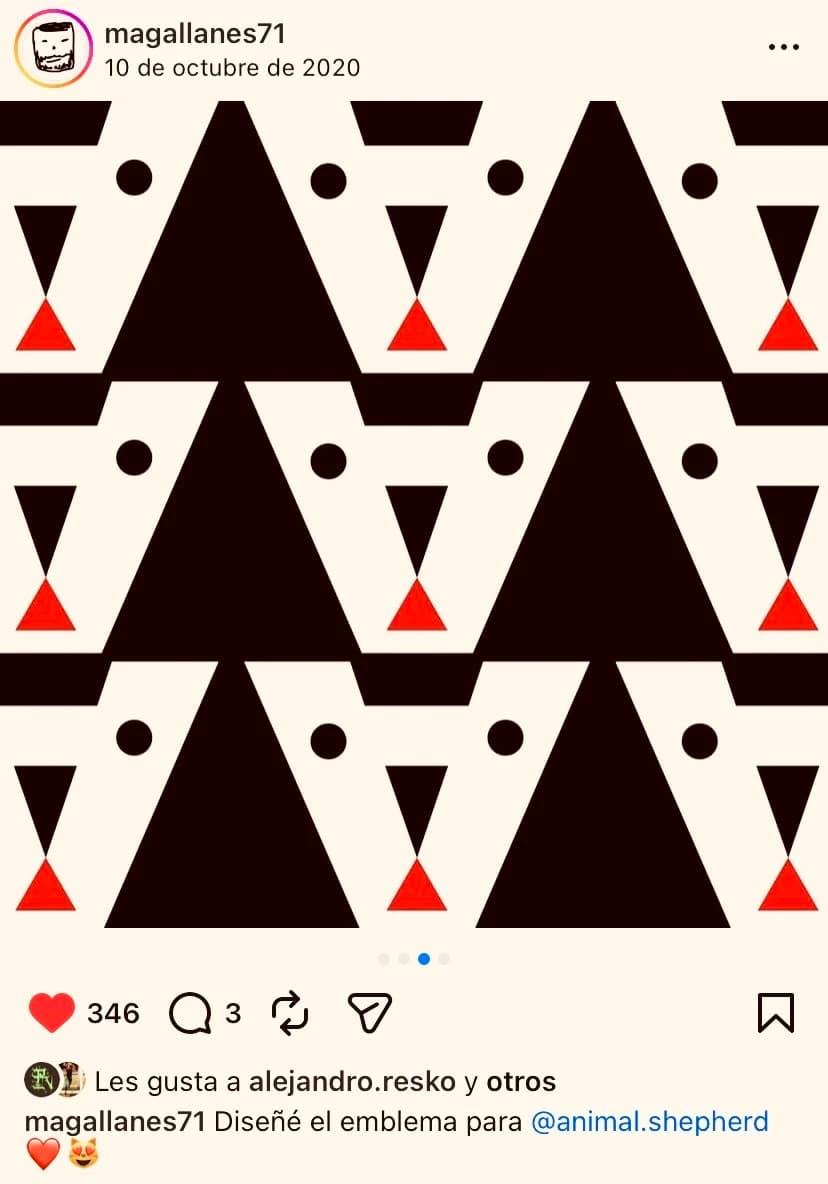Open the magallanes71 username in the post header

pyautogui.click(x=195, y=34)
